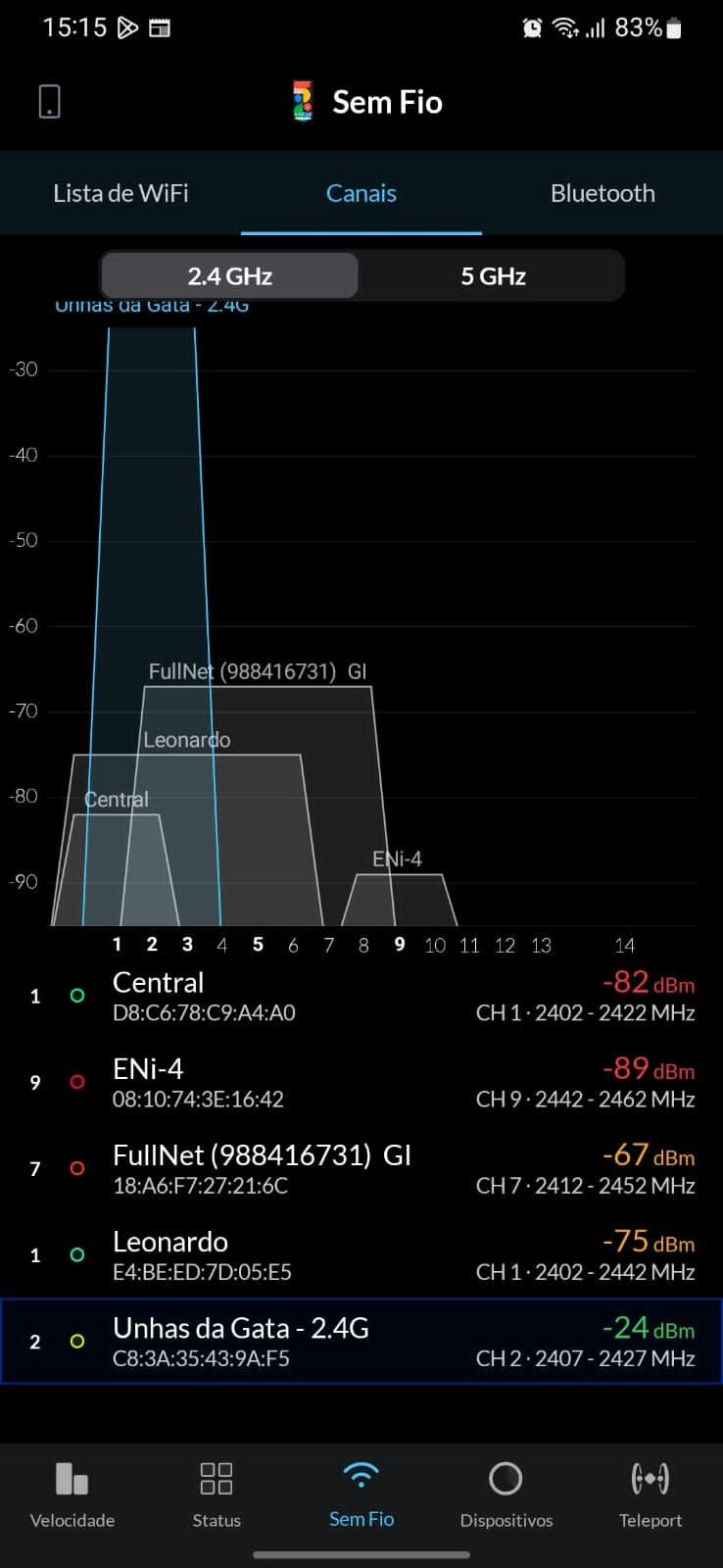Open Unhas da Gata - 2.4G details
The image size is (723, 1568).
click(x=361, y=1341)
